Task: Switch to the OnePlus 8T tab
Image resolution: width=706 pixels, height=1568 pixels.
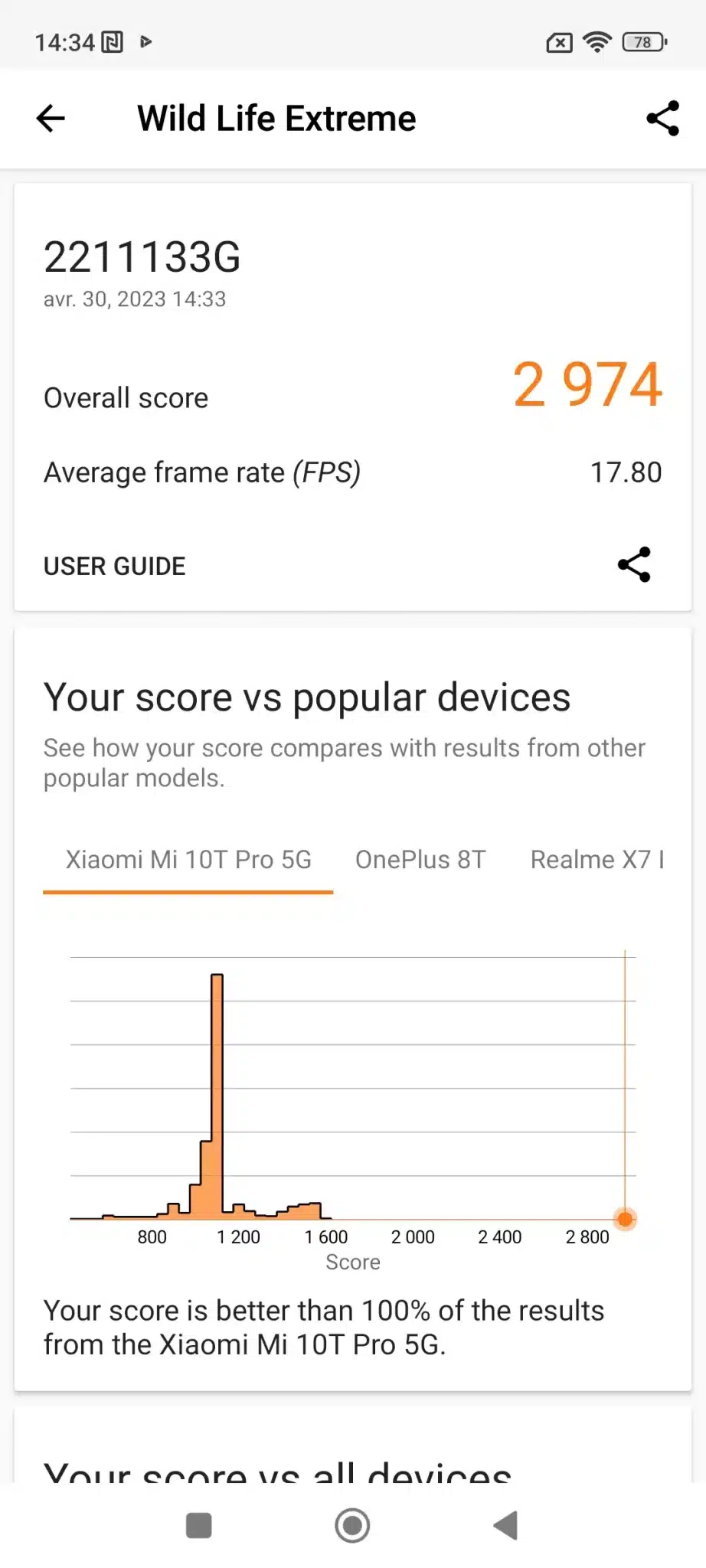Action: tap(420, 860)
